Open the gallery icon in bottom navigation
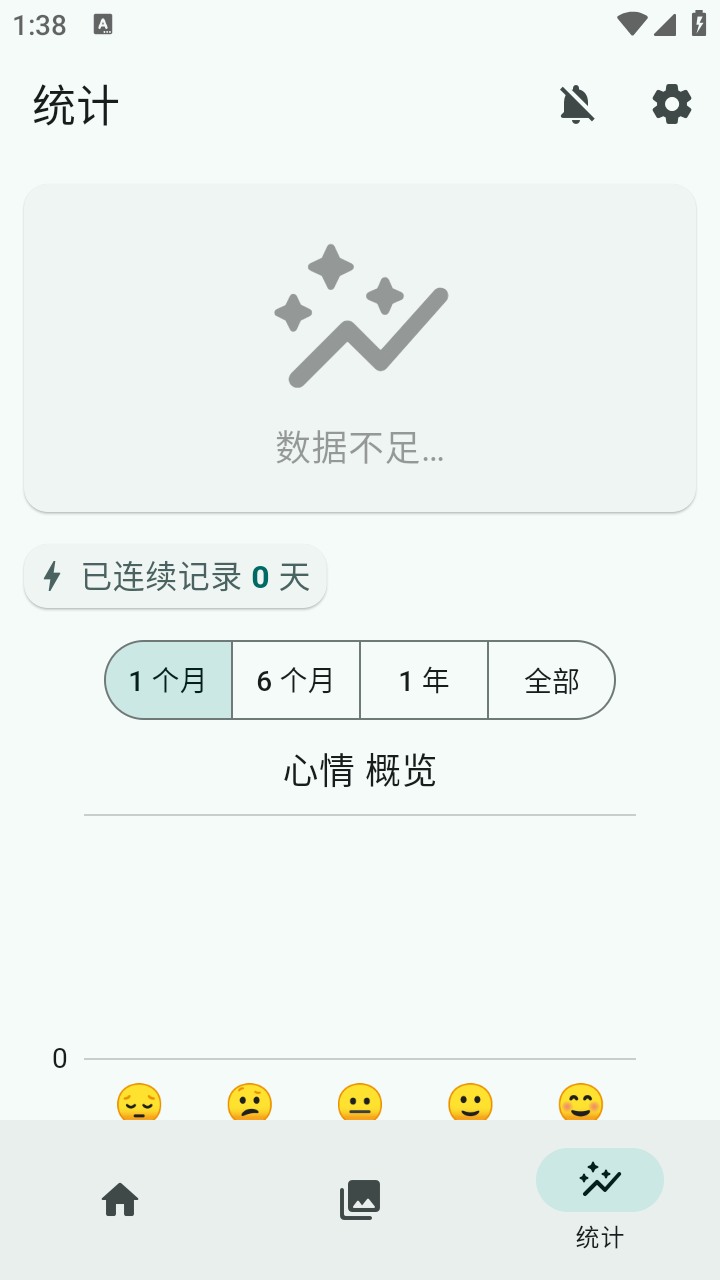The width and height of the screenshot is (720, 1280). tap(360, 1199)
